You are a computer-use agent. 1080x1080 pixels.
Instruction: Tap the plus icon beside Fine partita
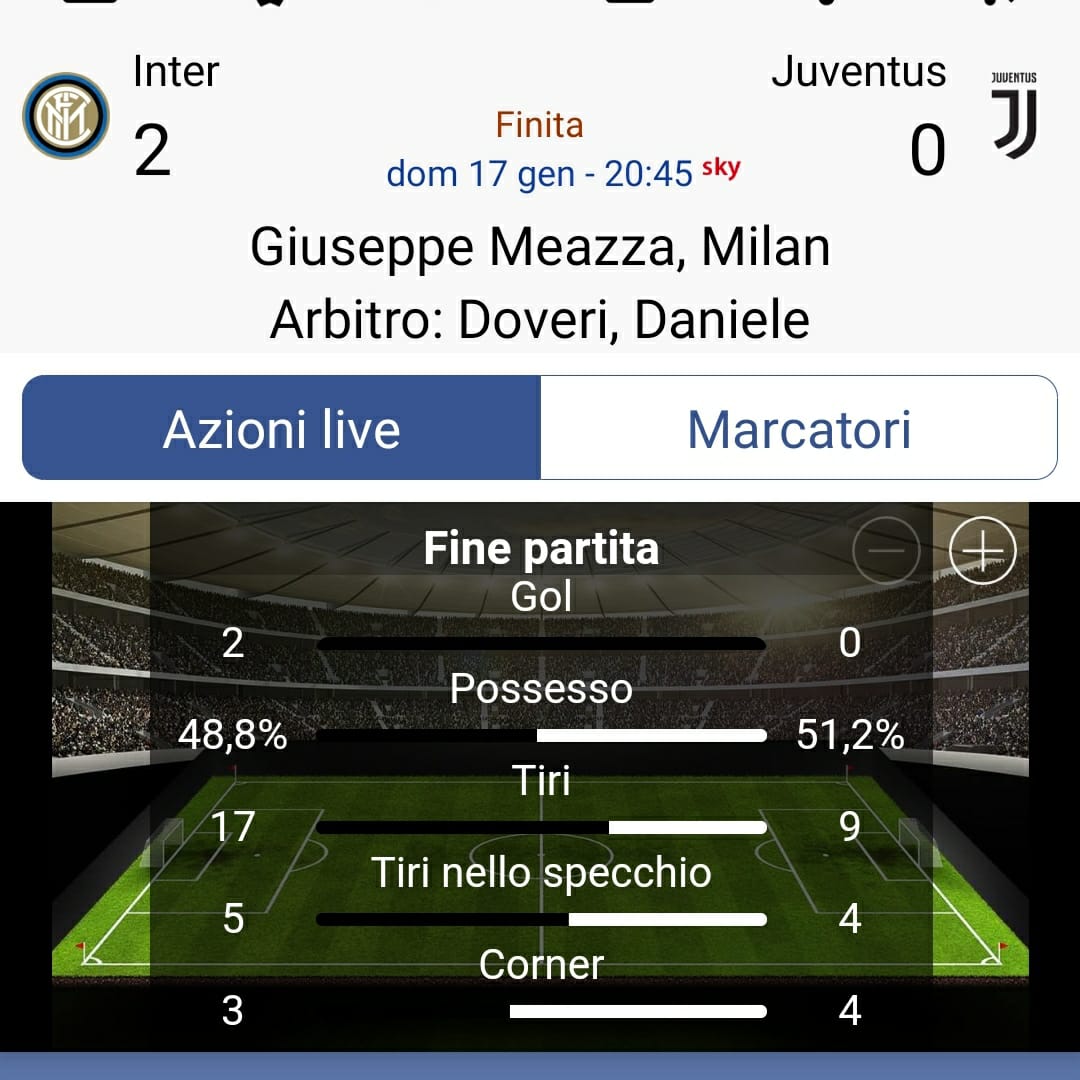click(x=982, y=550)
